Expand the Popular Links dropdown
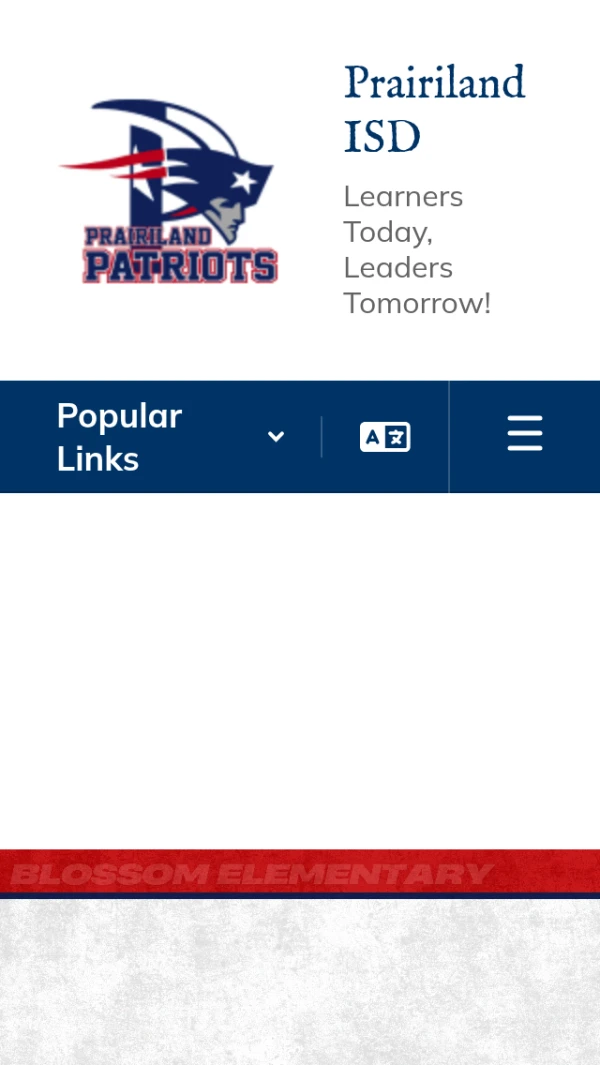 pyautogui.click(x=170, y=437)
